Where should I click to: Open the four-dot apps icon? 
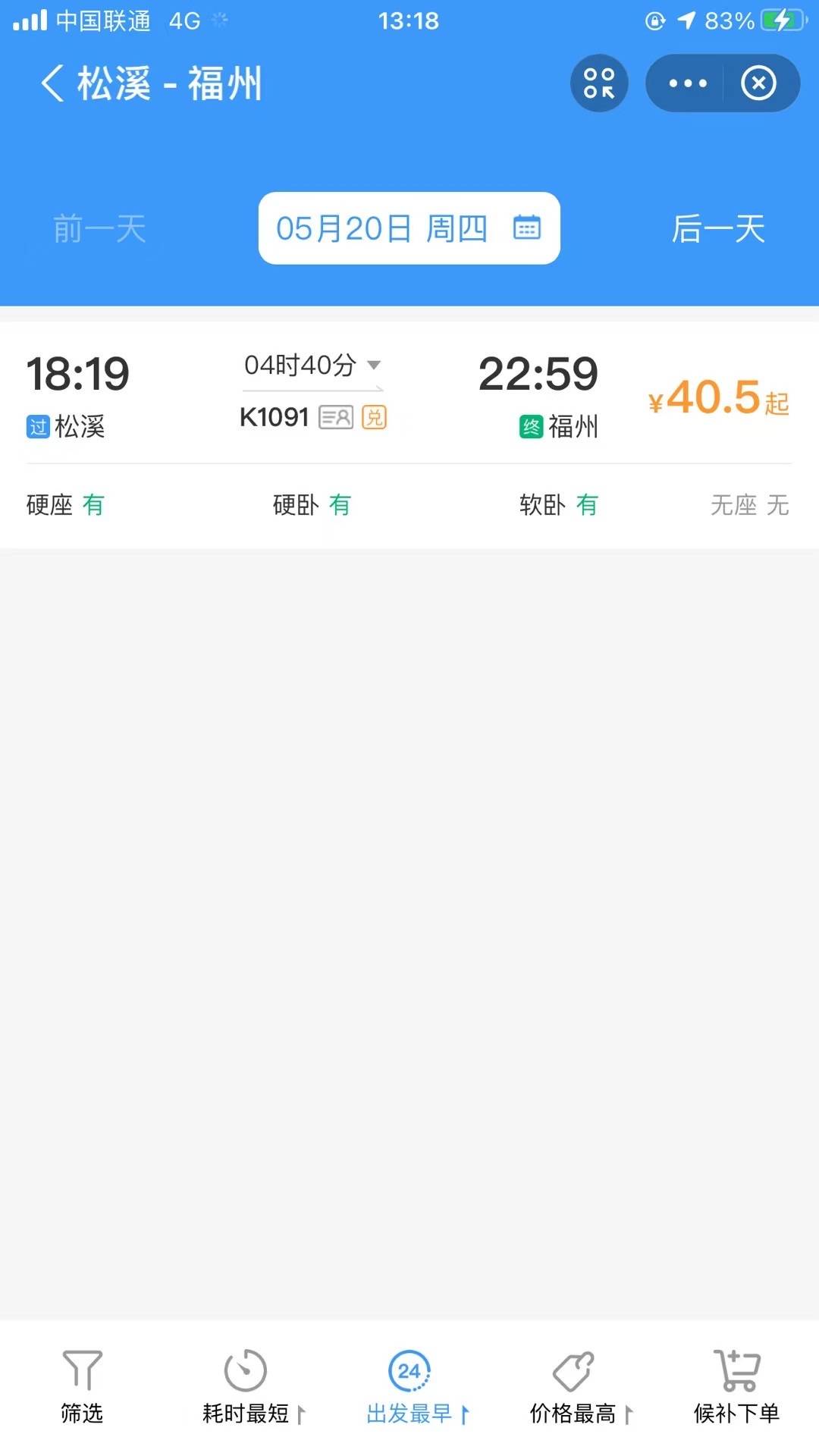(x=599, y=83)
